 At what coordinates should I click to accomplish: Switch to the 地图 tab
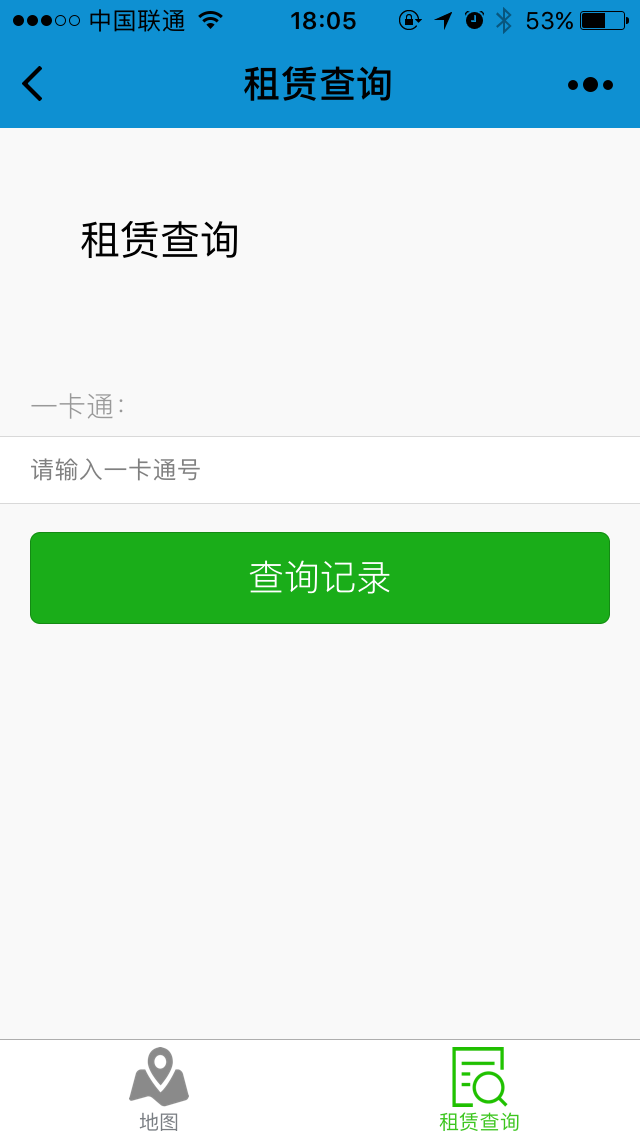[159, 1089]
